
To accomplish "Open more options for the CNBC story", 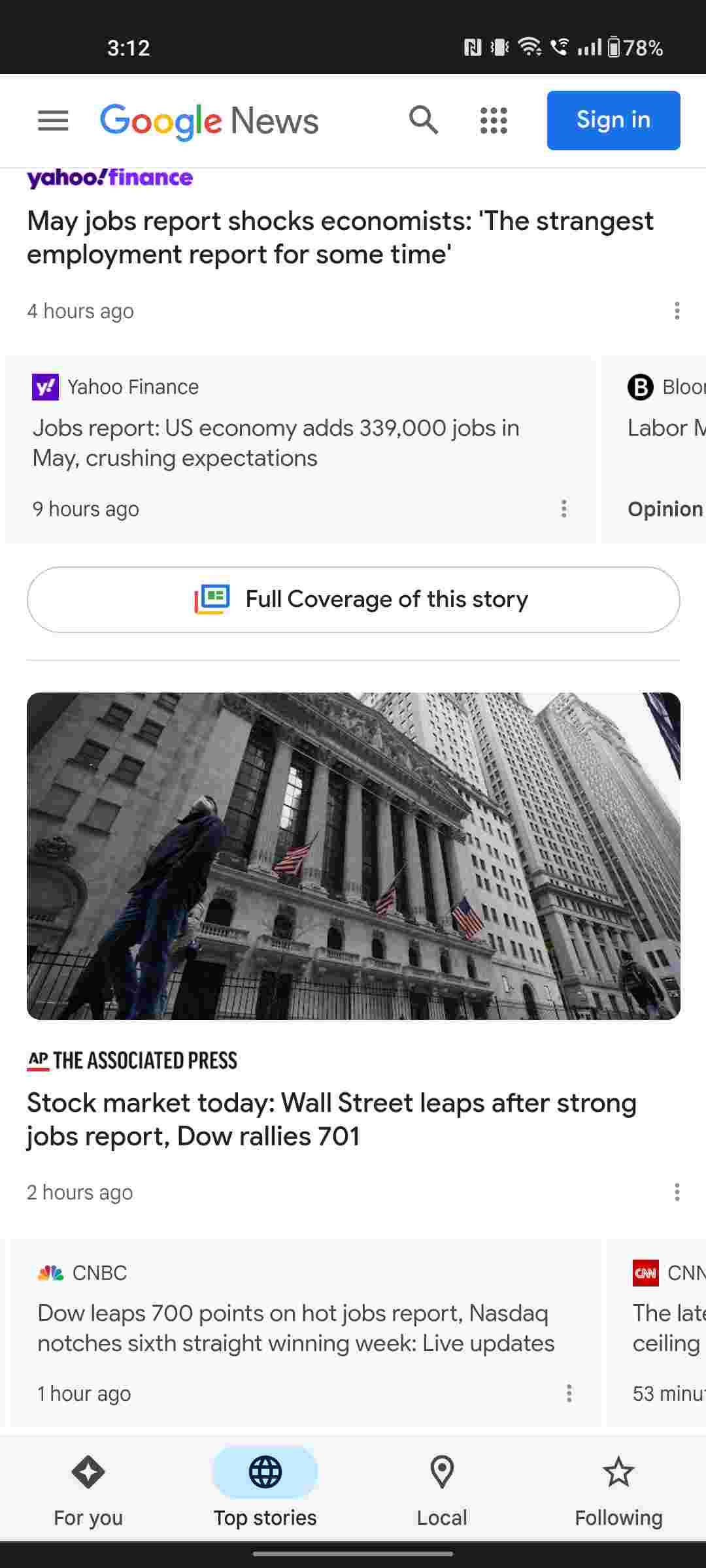I will coord(569,1394).
